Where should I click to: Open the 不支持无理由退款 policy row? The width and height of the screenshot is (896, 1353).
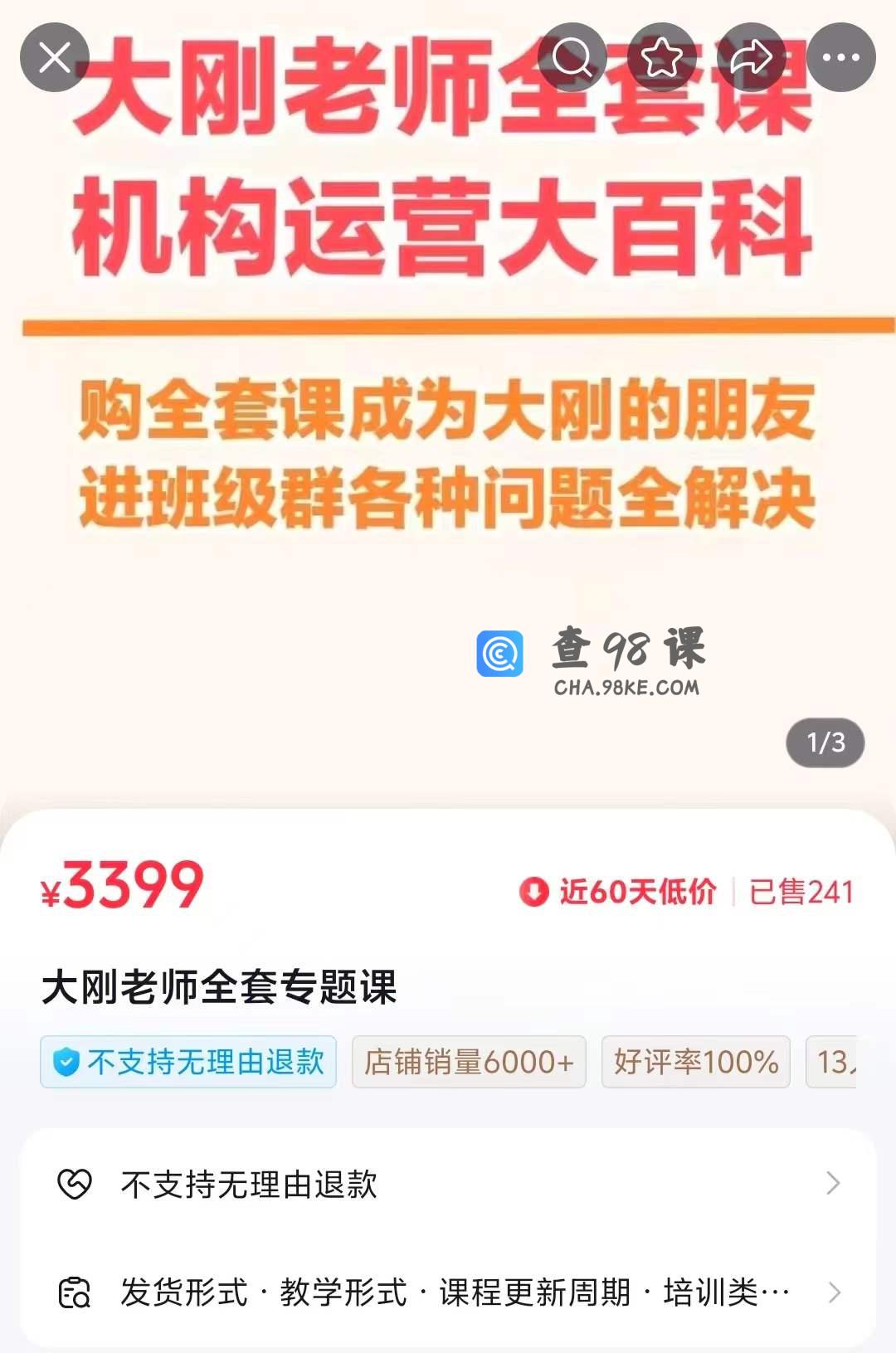pos(448,1184)
